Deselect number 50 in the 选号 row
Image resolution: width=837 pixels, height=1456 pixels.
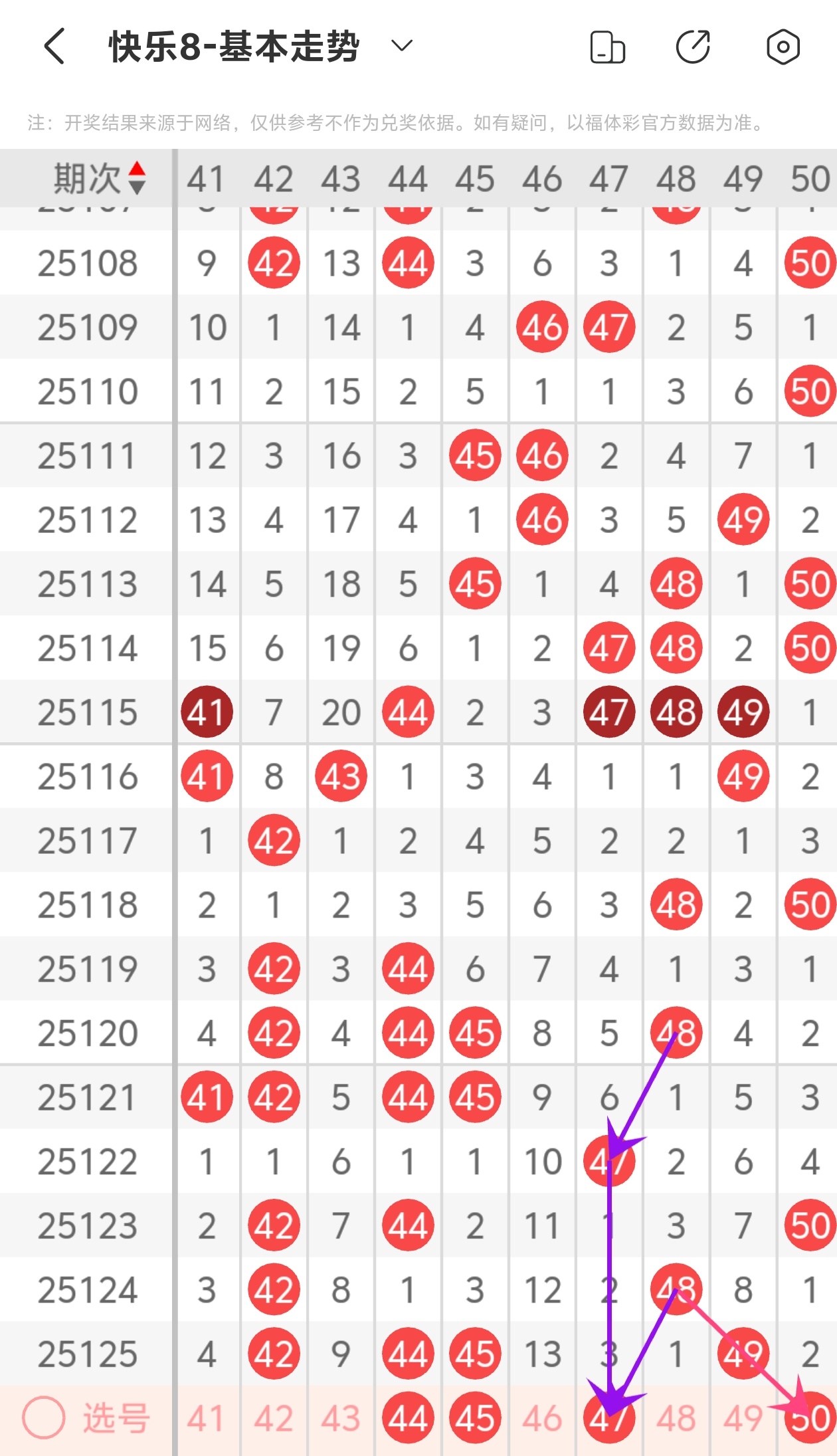coord(810,1418)
